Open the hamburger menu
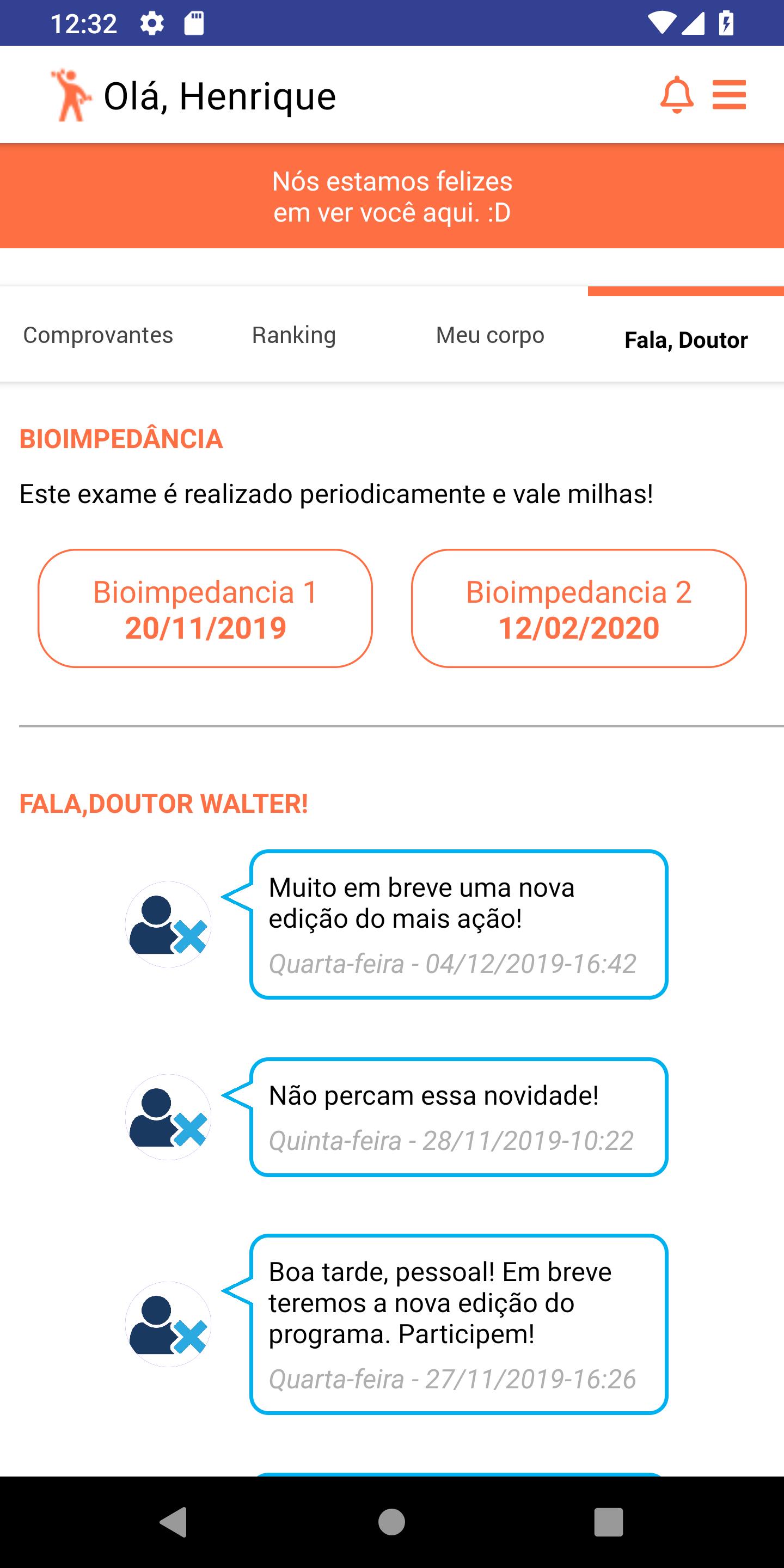Viewport: 784px width, 1568px height. point(729,95)
